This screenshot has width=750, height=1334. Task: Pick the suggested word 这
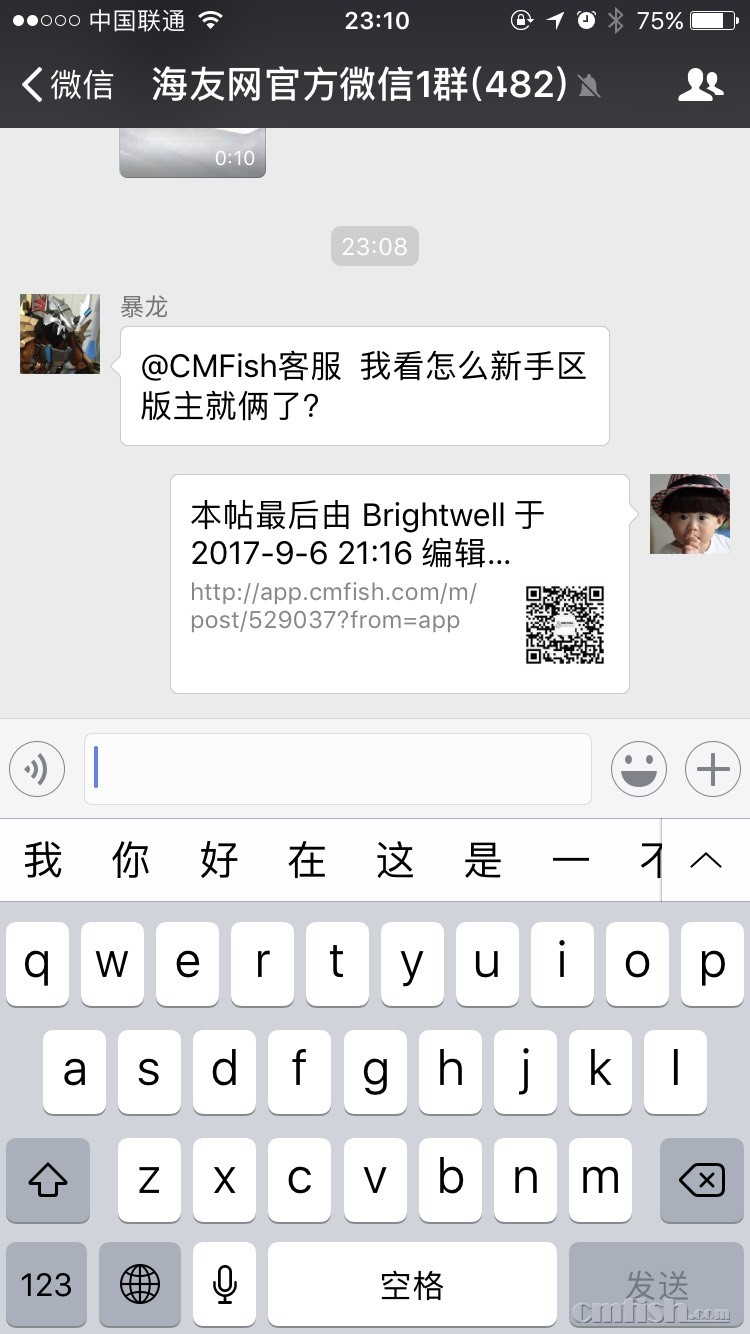[x=395, y=860]
